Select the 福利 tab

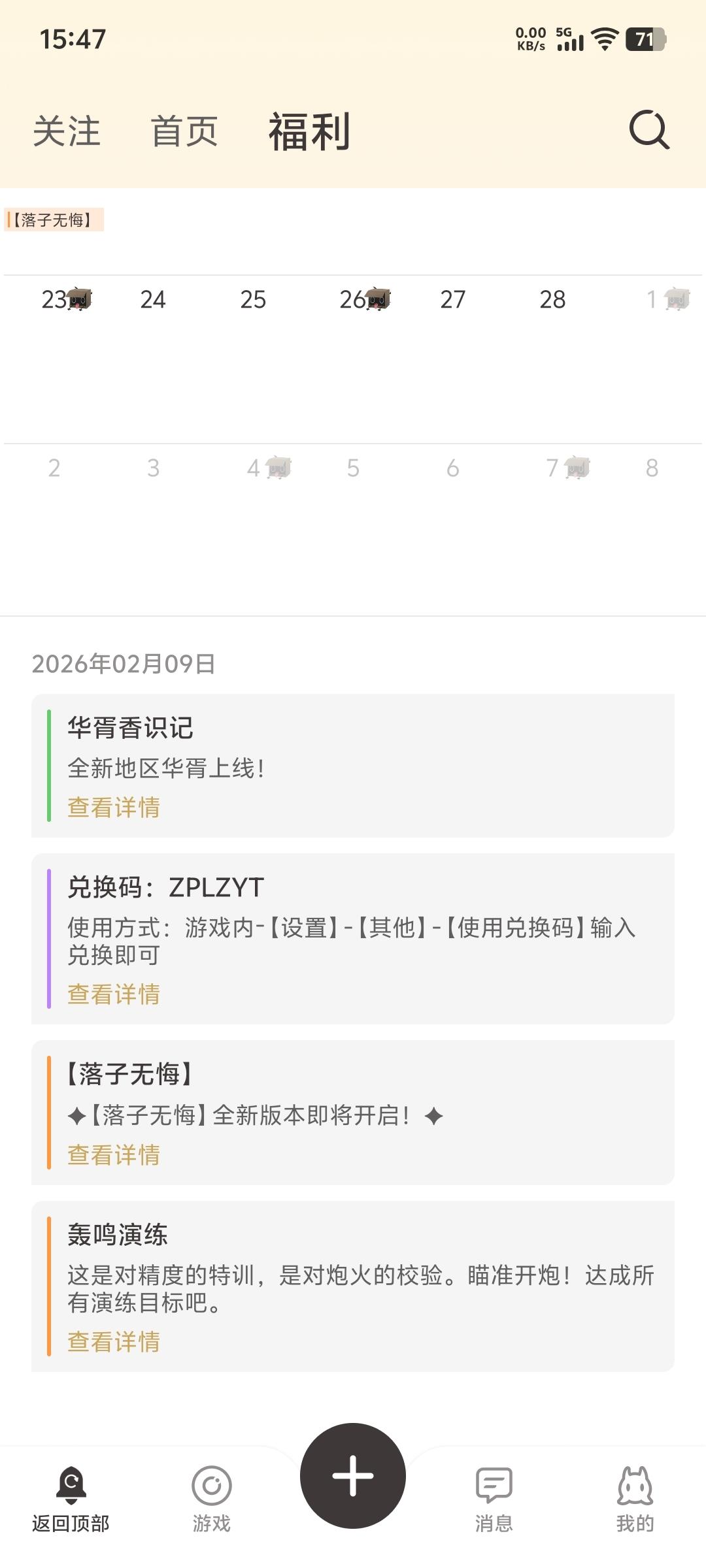(309, 131)
